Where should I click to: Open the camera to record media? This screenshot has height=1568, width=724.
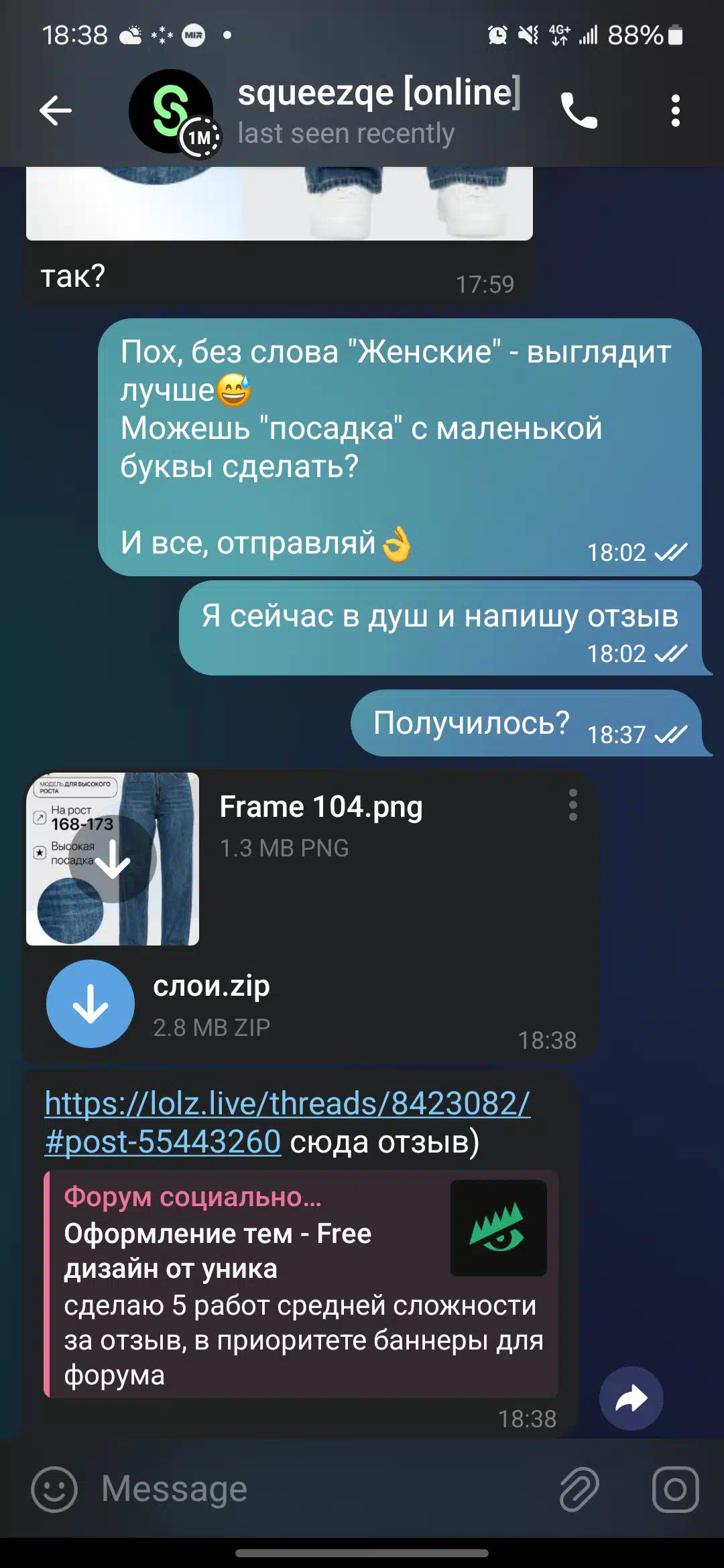tap(675, 1489)
